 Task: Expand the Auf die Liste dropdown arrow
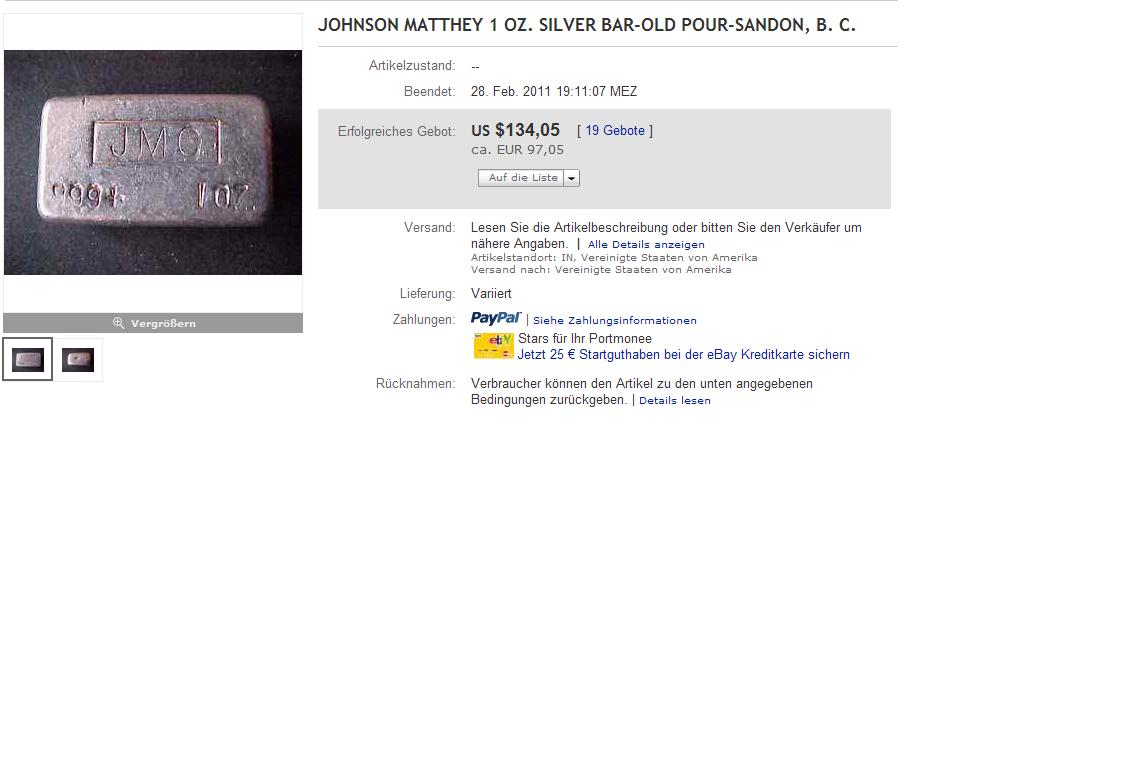[572, 178]
